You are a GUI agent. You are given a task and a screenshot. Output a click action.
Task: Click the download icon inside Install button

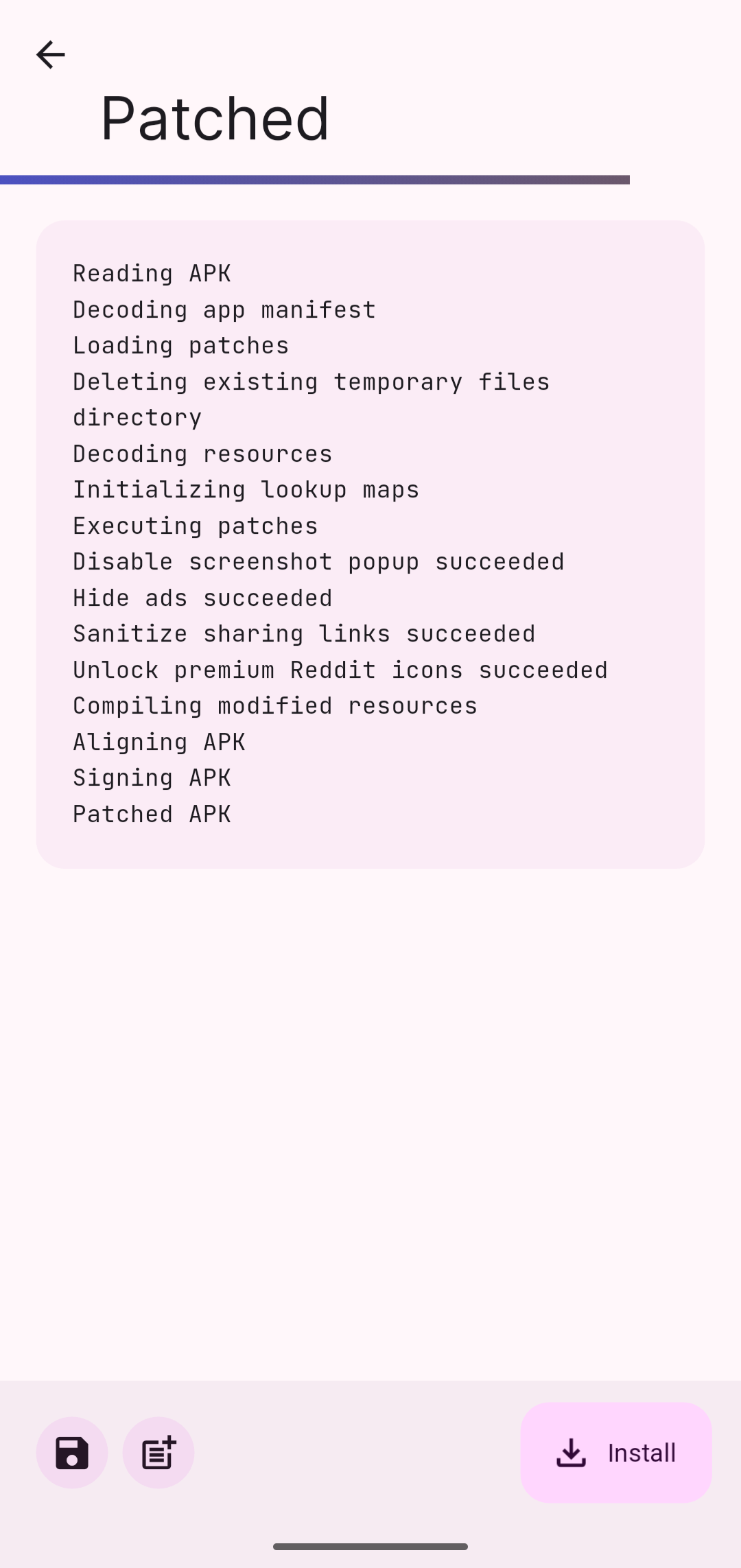click(x=572, y=1452)
